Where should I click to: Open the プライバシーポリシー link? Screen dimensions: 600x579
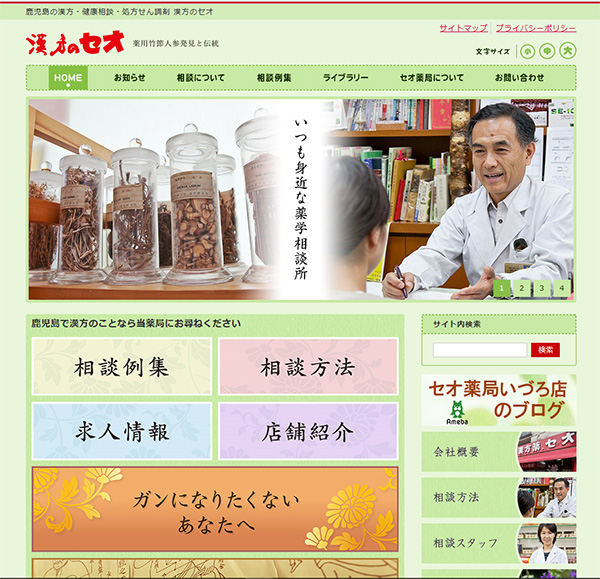(x=535, y=28)
